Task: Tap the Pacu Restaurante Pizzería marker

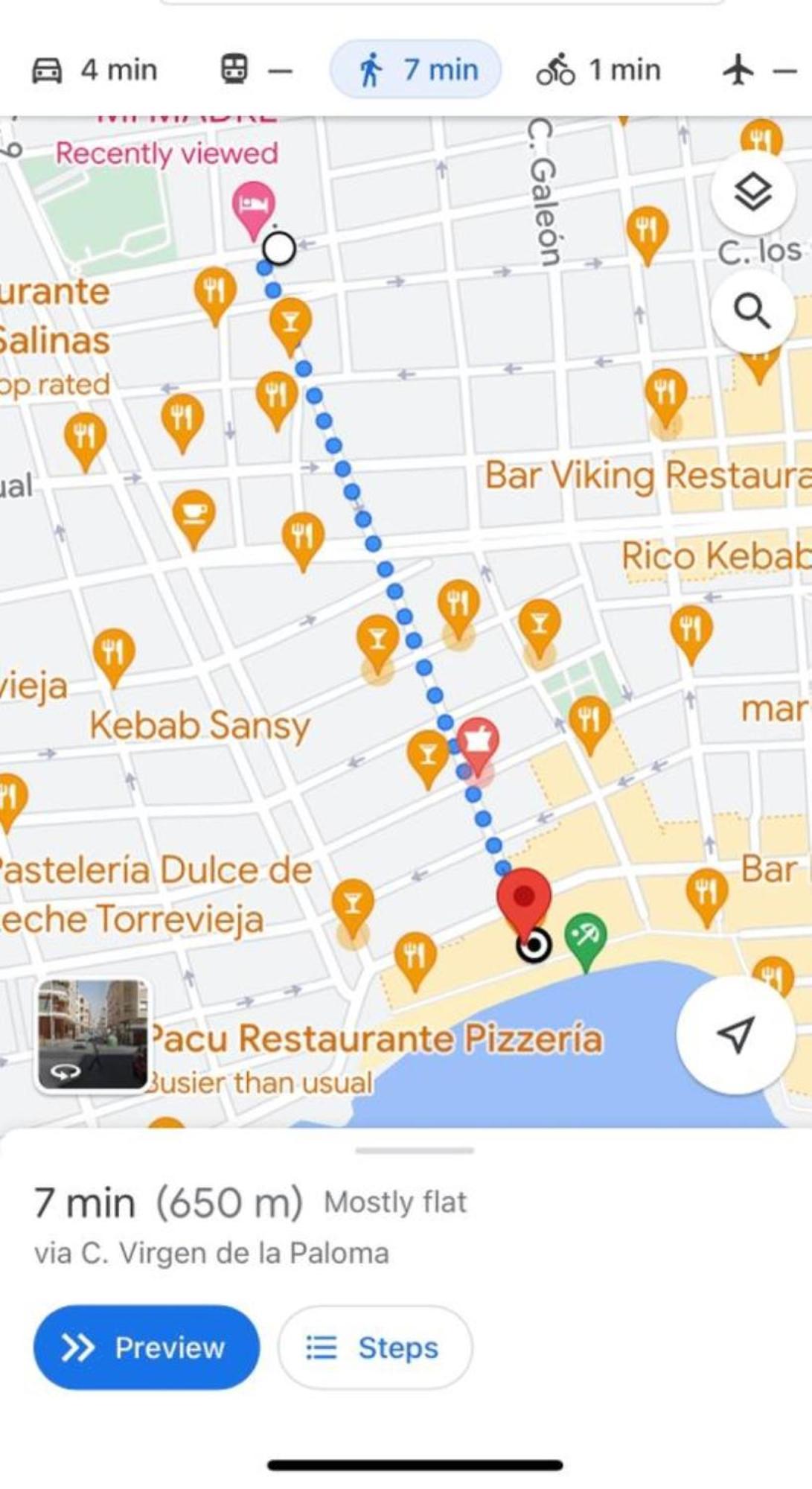Action: click(x=415, y=954)
